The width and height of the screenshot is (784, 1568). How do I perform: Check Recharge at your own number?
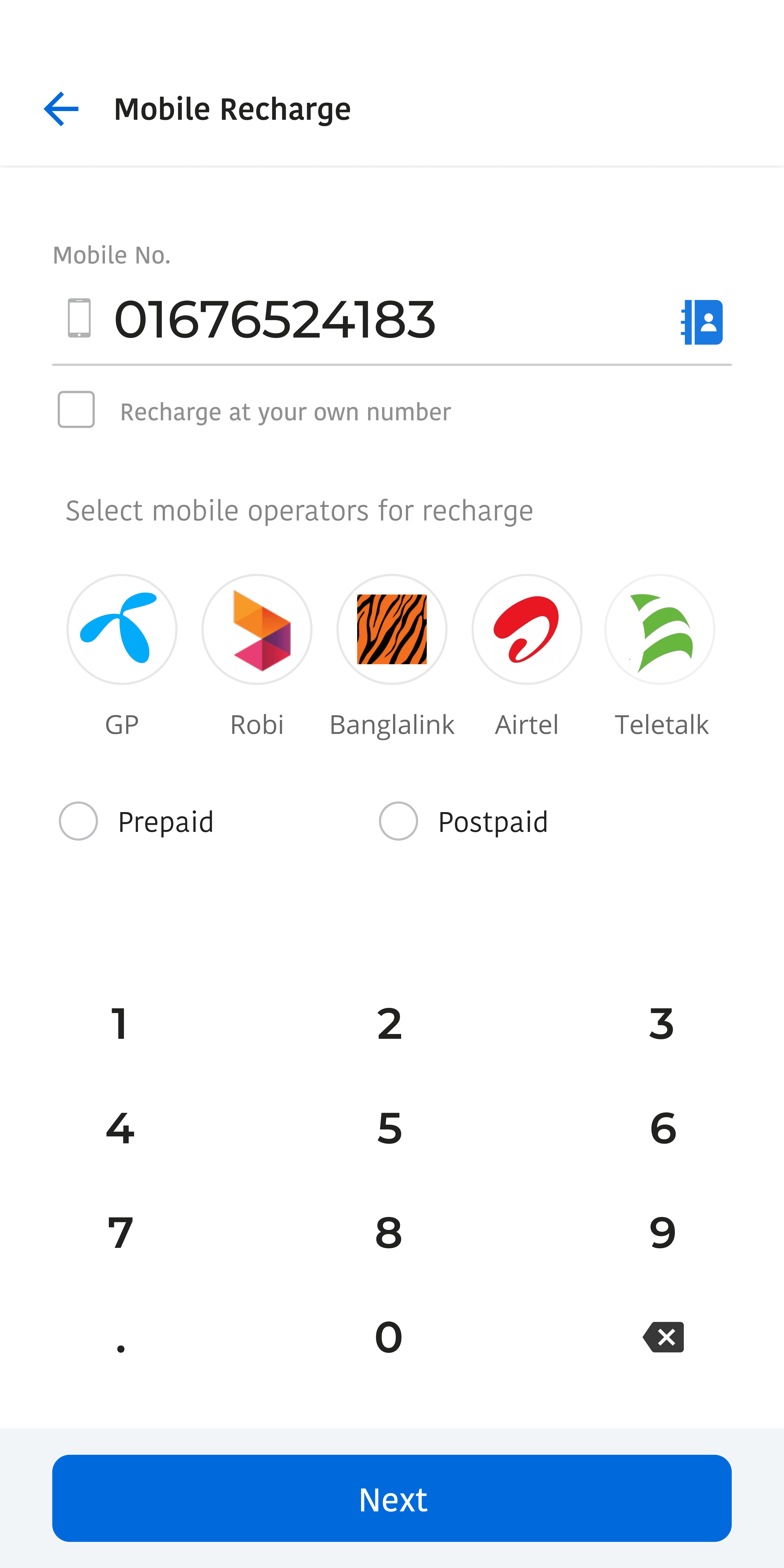(76, 410)
